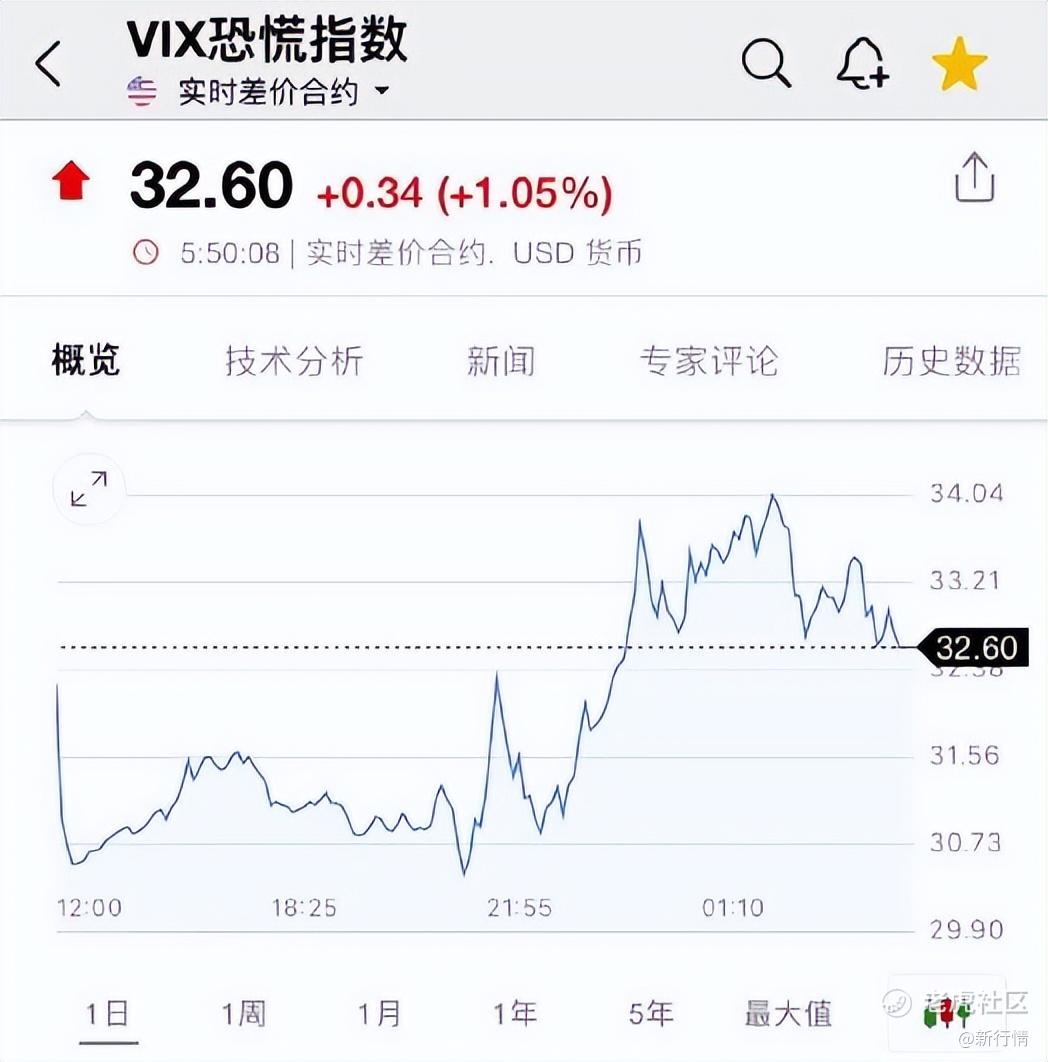The width and height of the screenshot is (1048, 1062).
Task: Expand the chart to full screen
Action: [x=88, y=488]
